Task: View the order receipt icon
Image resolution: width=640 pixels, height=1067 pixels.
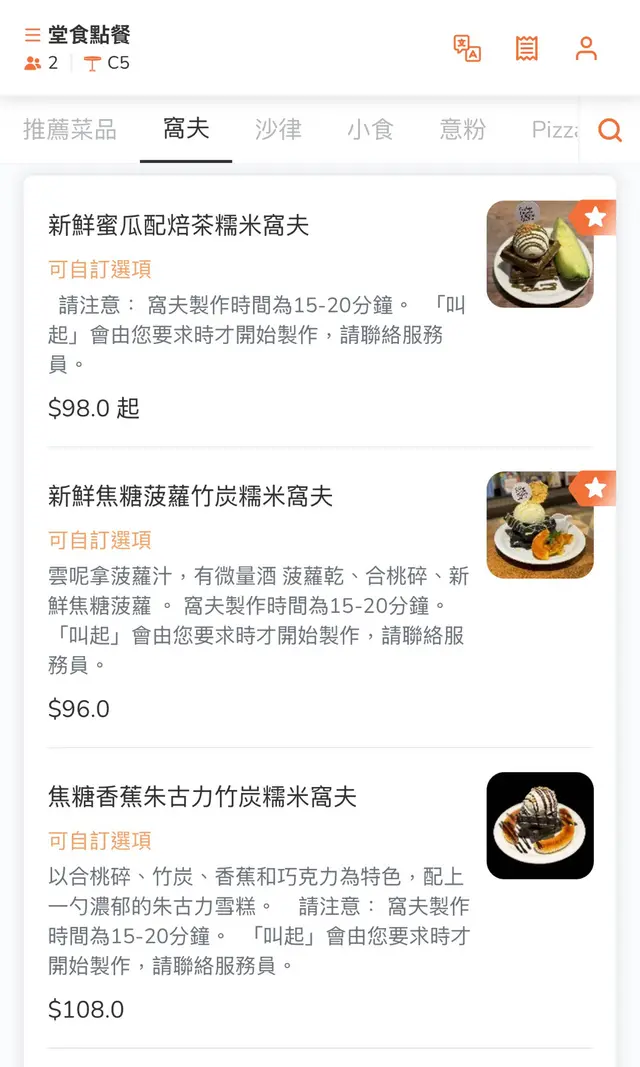Action: [527, 48]
